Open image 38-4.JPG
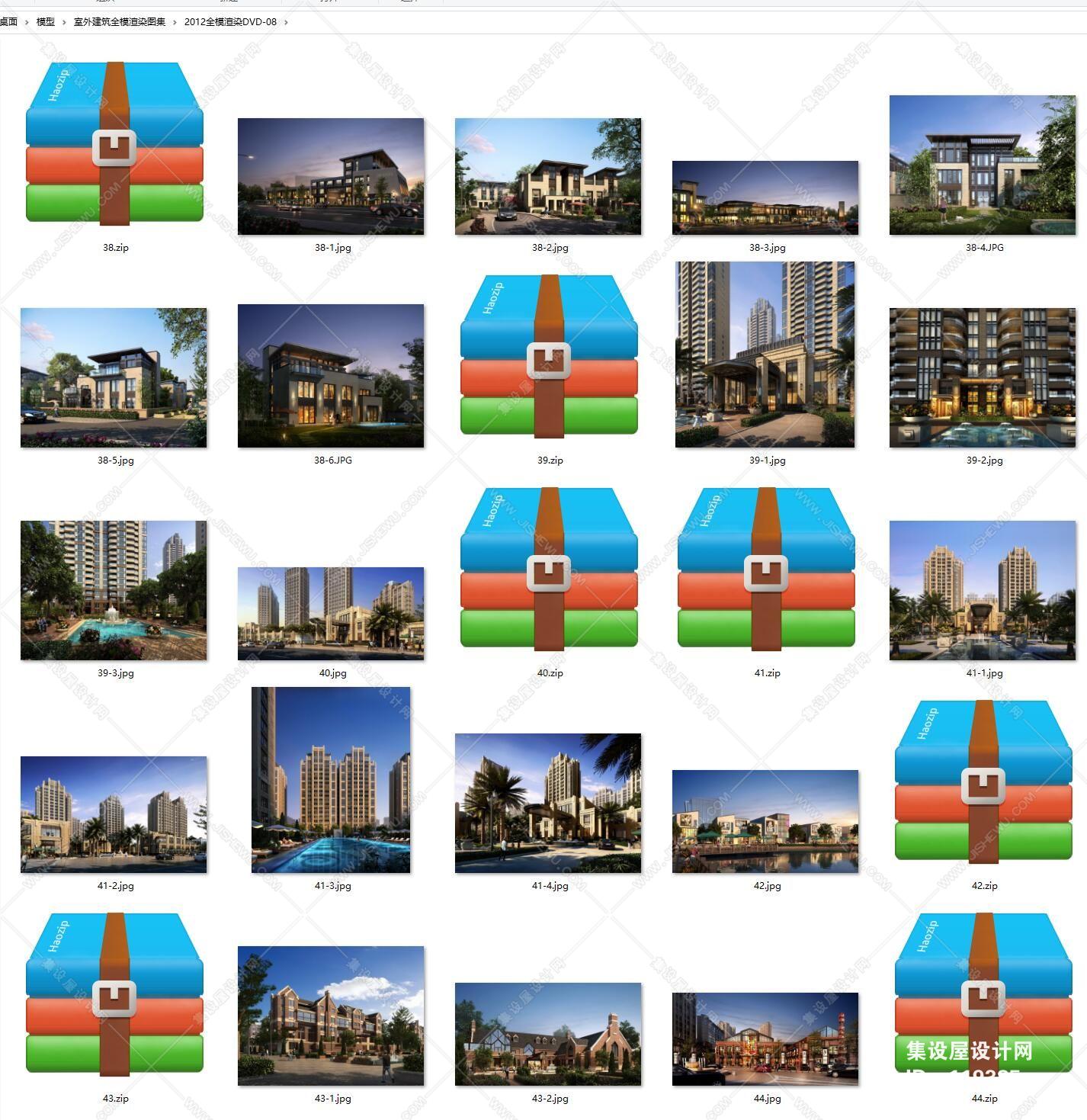The width and height of the screenshot is (1087, 1120). 983,165
